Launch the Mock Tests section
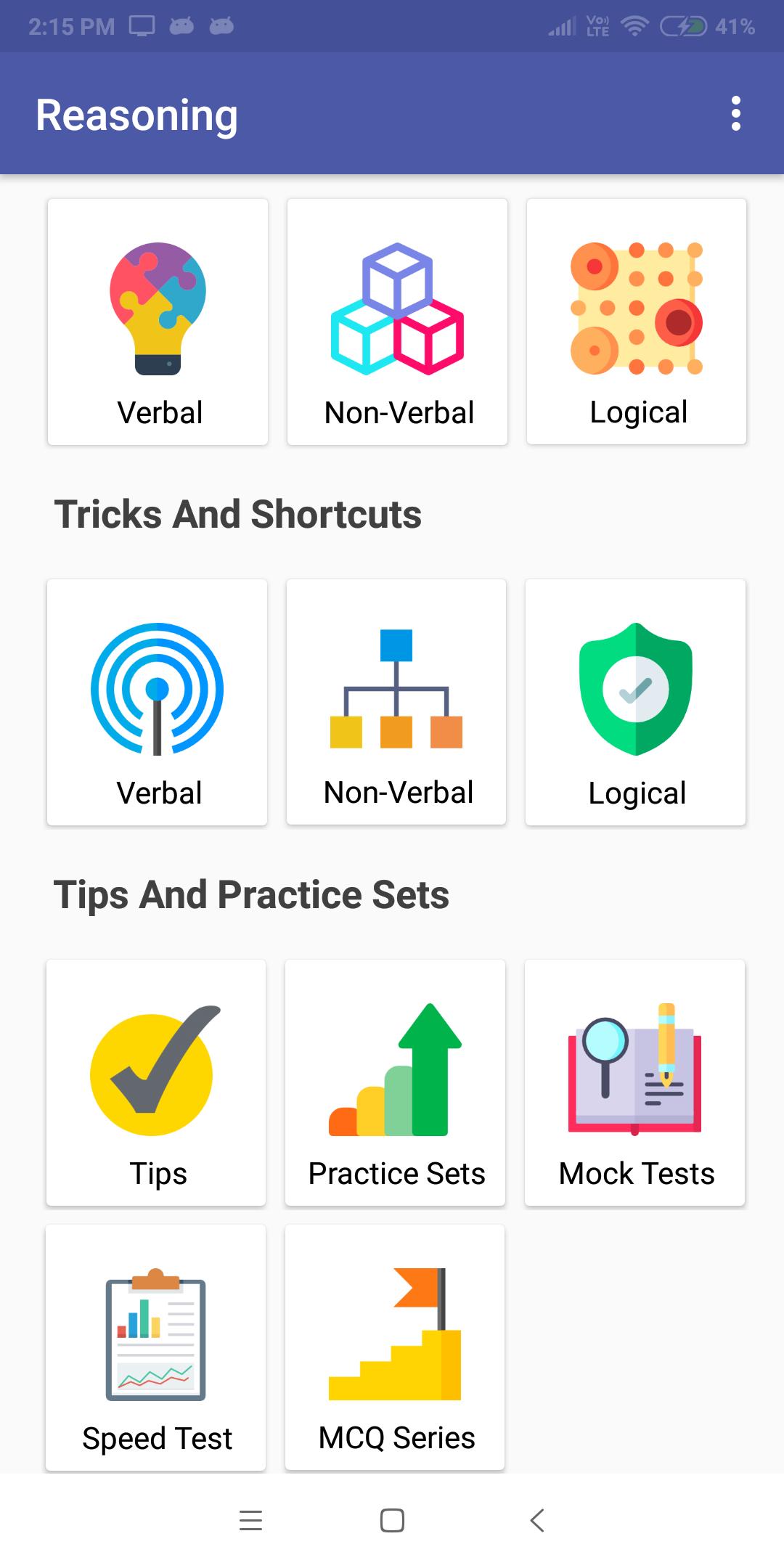 pos(634,1082)
